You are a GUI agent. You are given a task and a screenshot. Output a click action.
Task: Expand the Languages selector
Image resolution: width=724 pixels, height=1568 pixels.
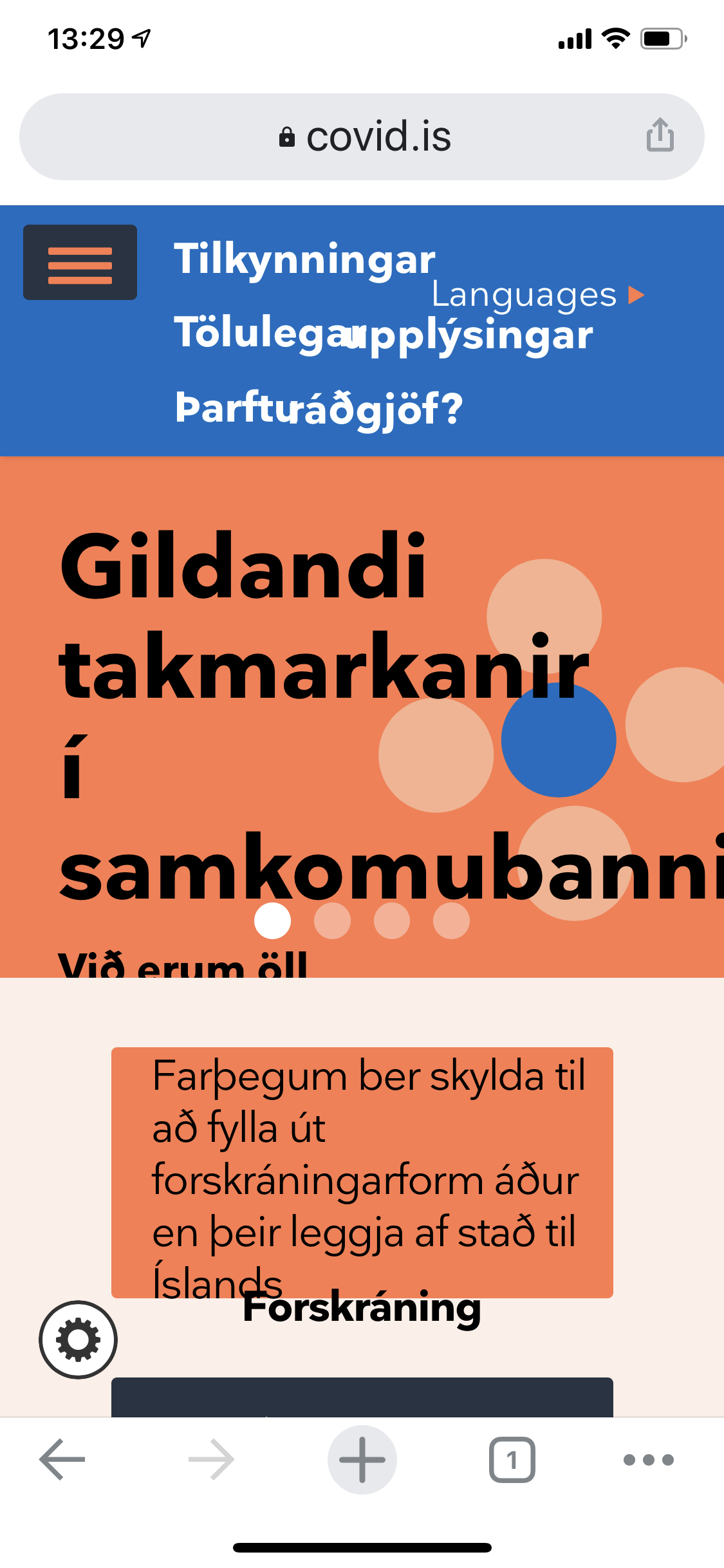pos(537,295)
